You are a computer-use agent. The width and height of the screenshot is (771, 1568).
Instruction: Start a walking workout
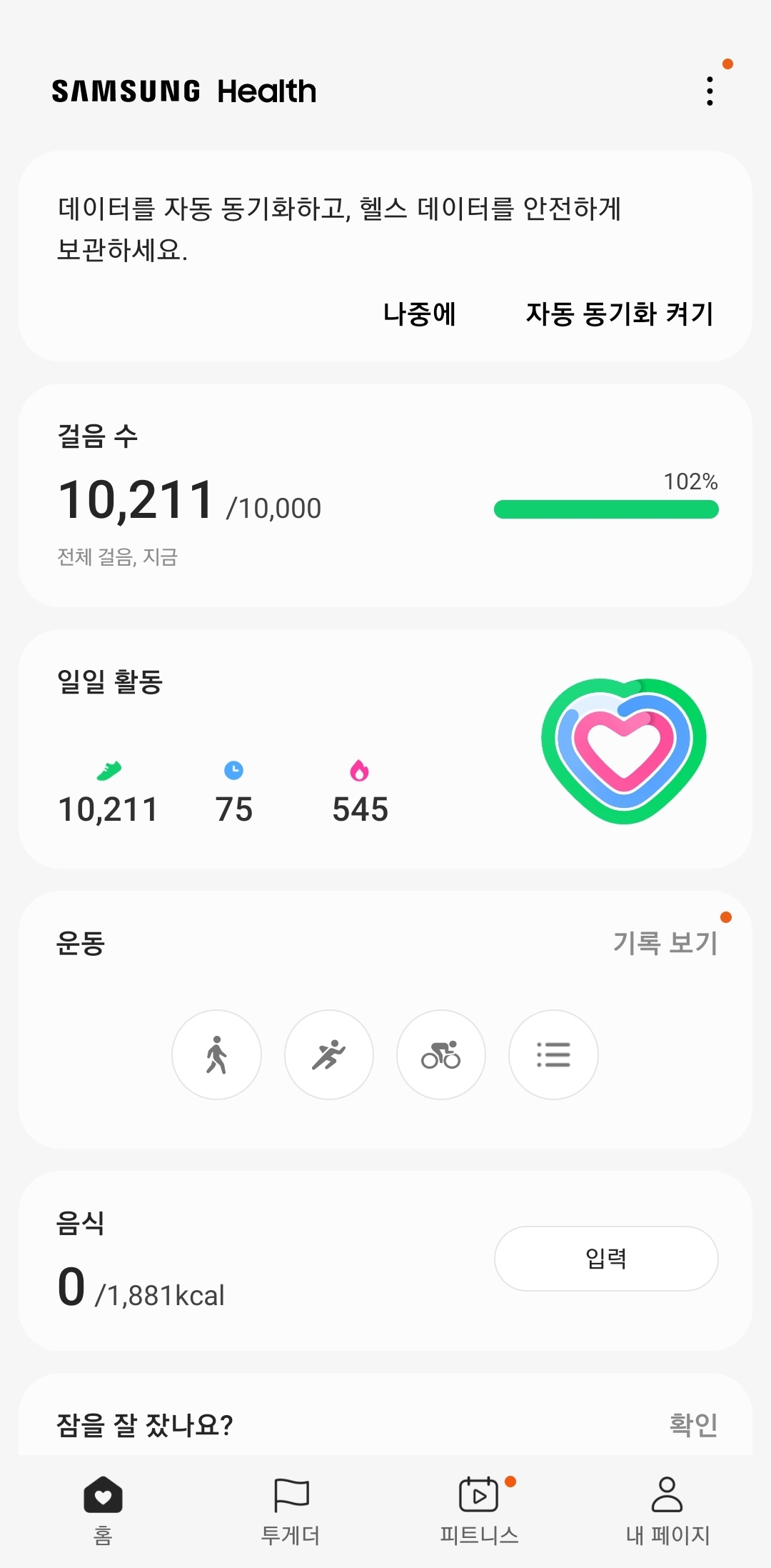[x=216, y=1054]
